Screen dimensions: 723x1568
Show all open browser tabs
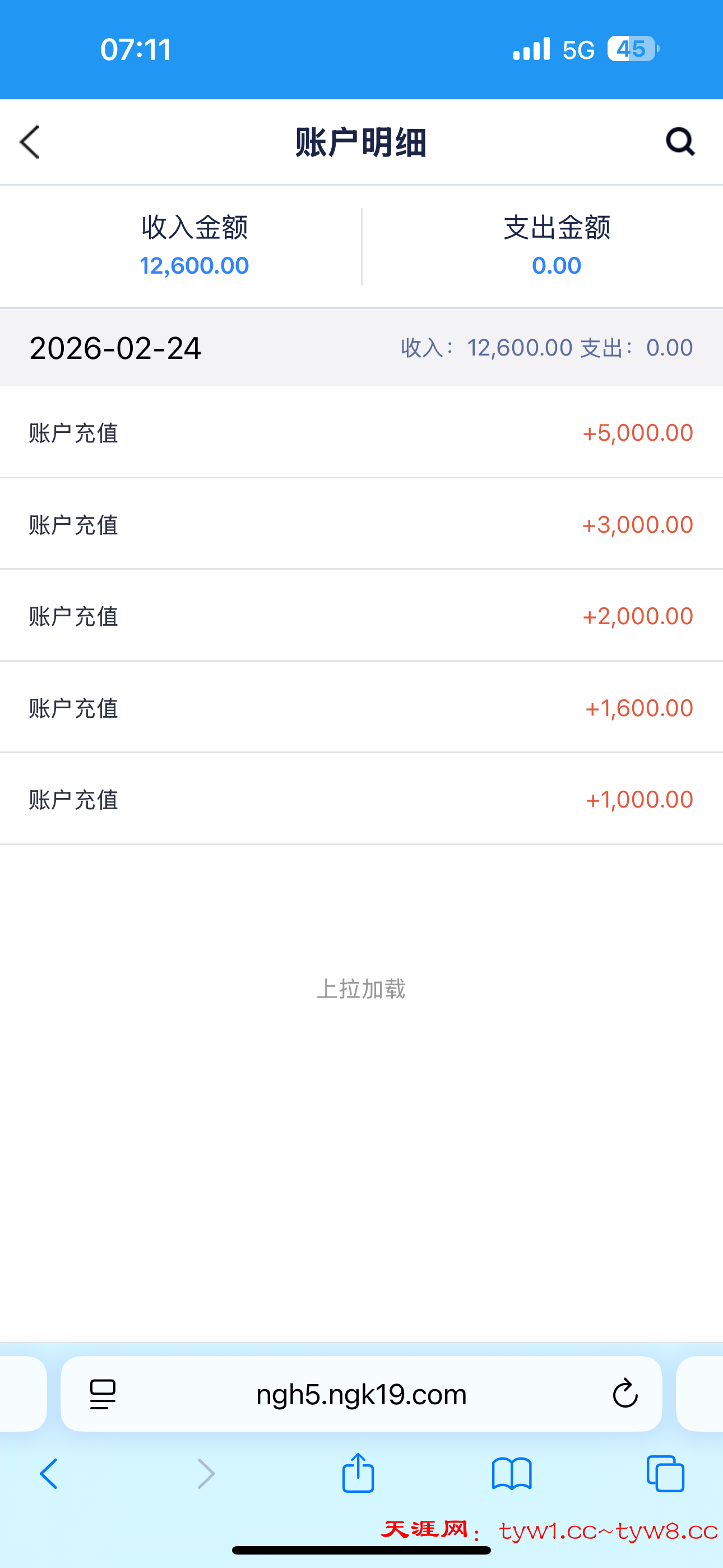pos(665,1474)
